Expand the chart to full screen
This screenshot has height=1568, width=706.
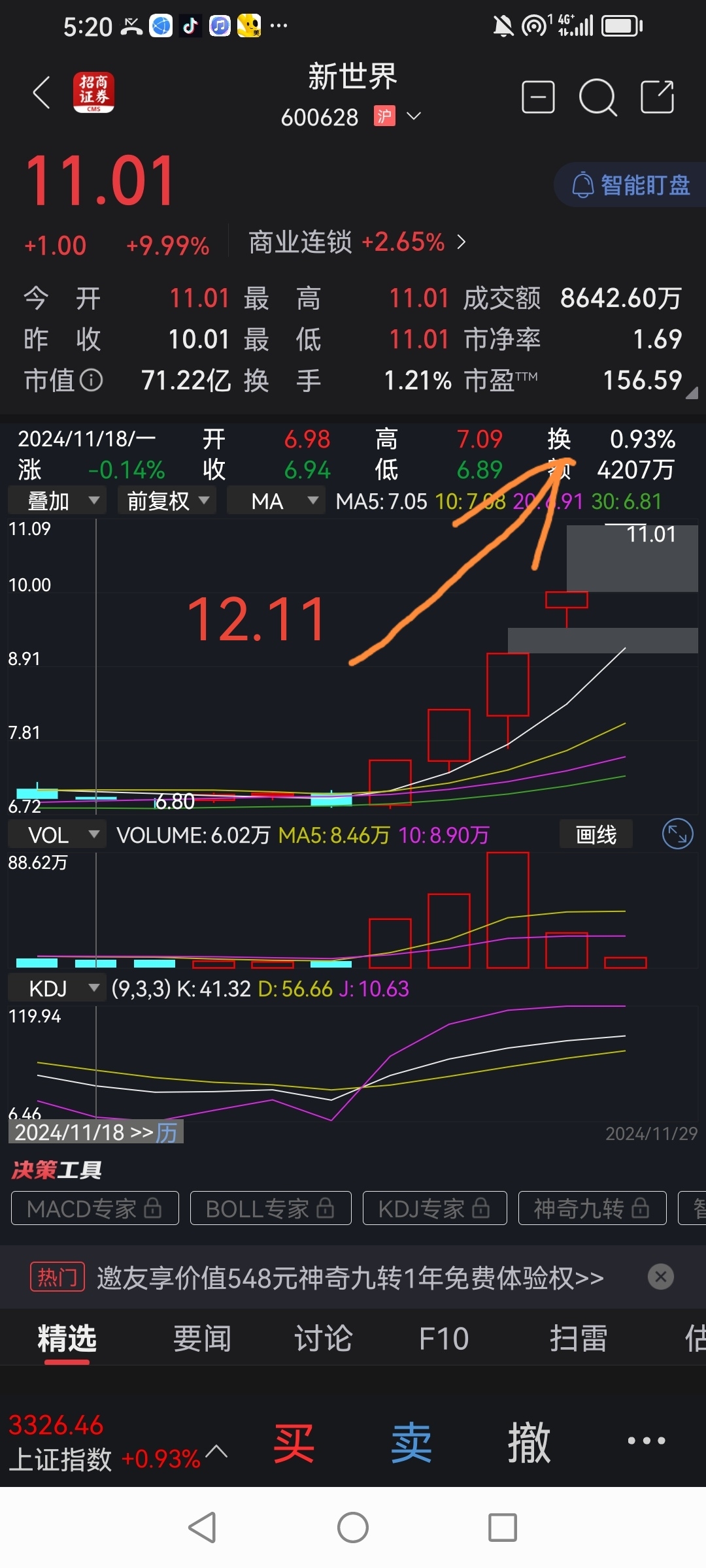tap(678, 834)
